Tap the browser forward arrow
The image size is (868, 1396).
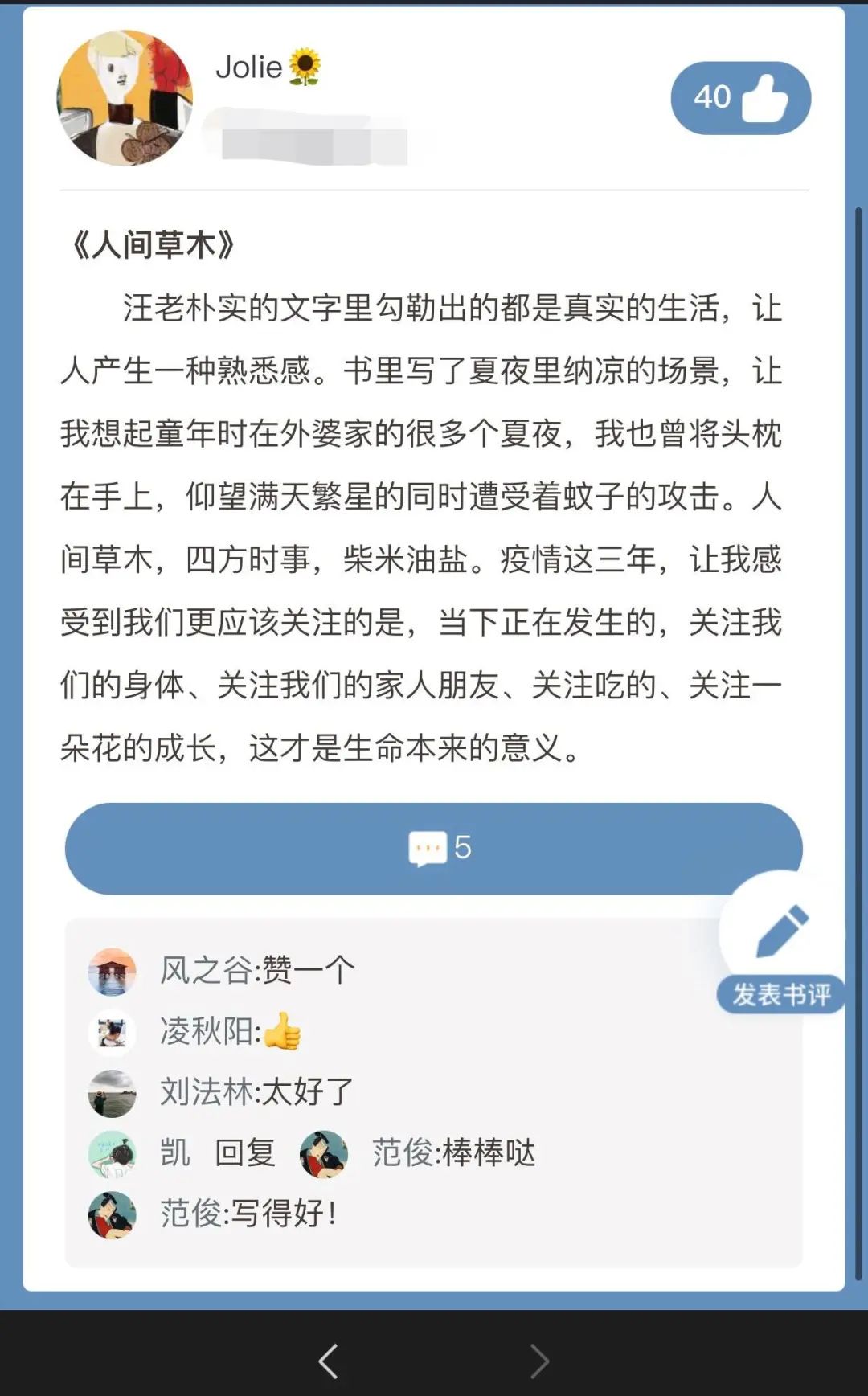click(x=539, y=1361)
